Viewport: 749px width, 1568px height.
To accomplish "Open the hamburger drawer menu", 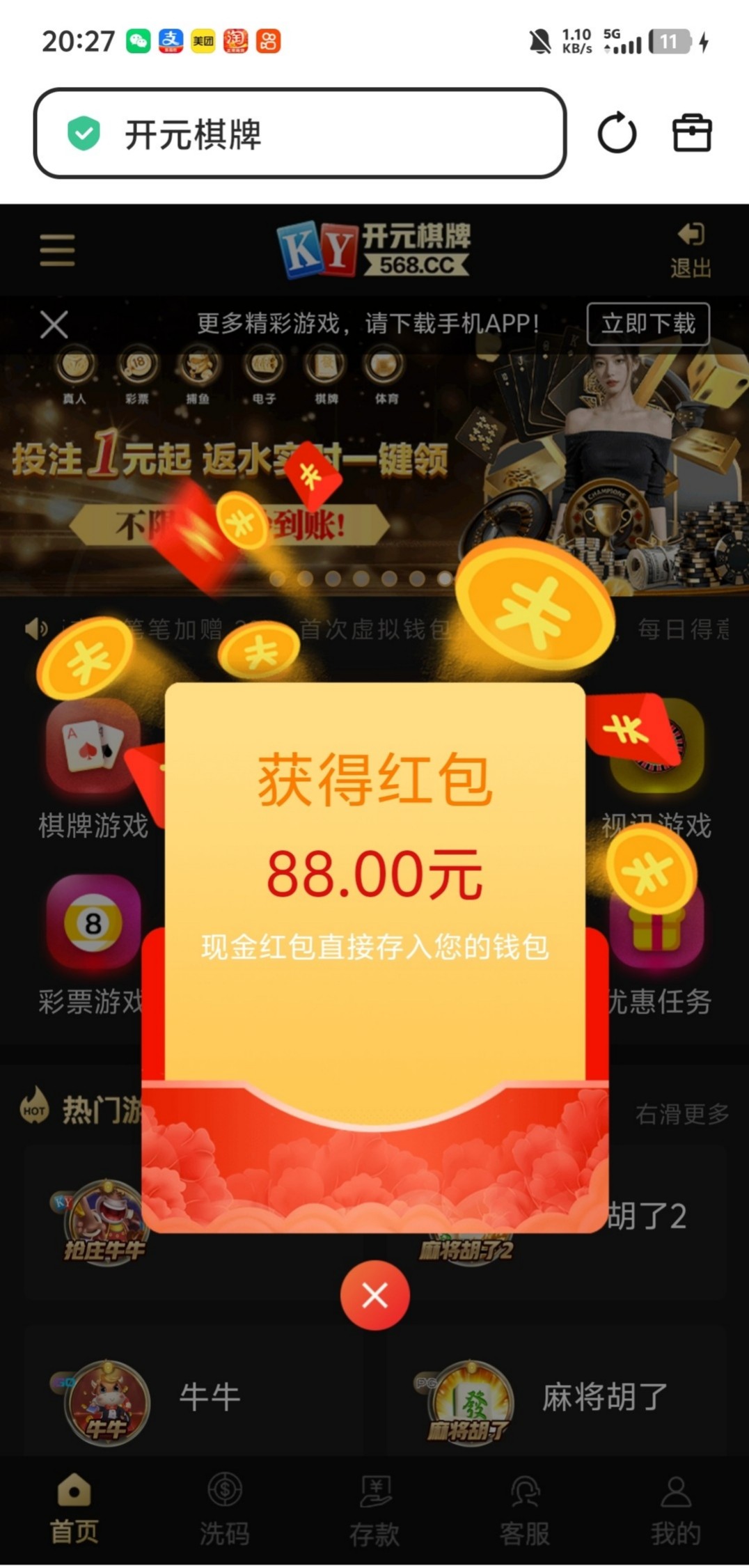I will pos(57,250).
